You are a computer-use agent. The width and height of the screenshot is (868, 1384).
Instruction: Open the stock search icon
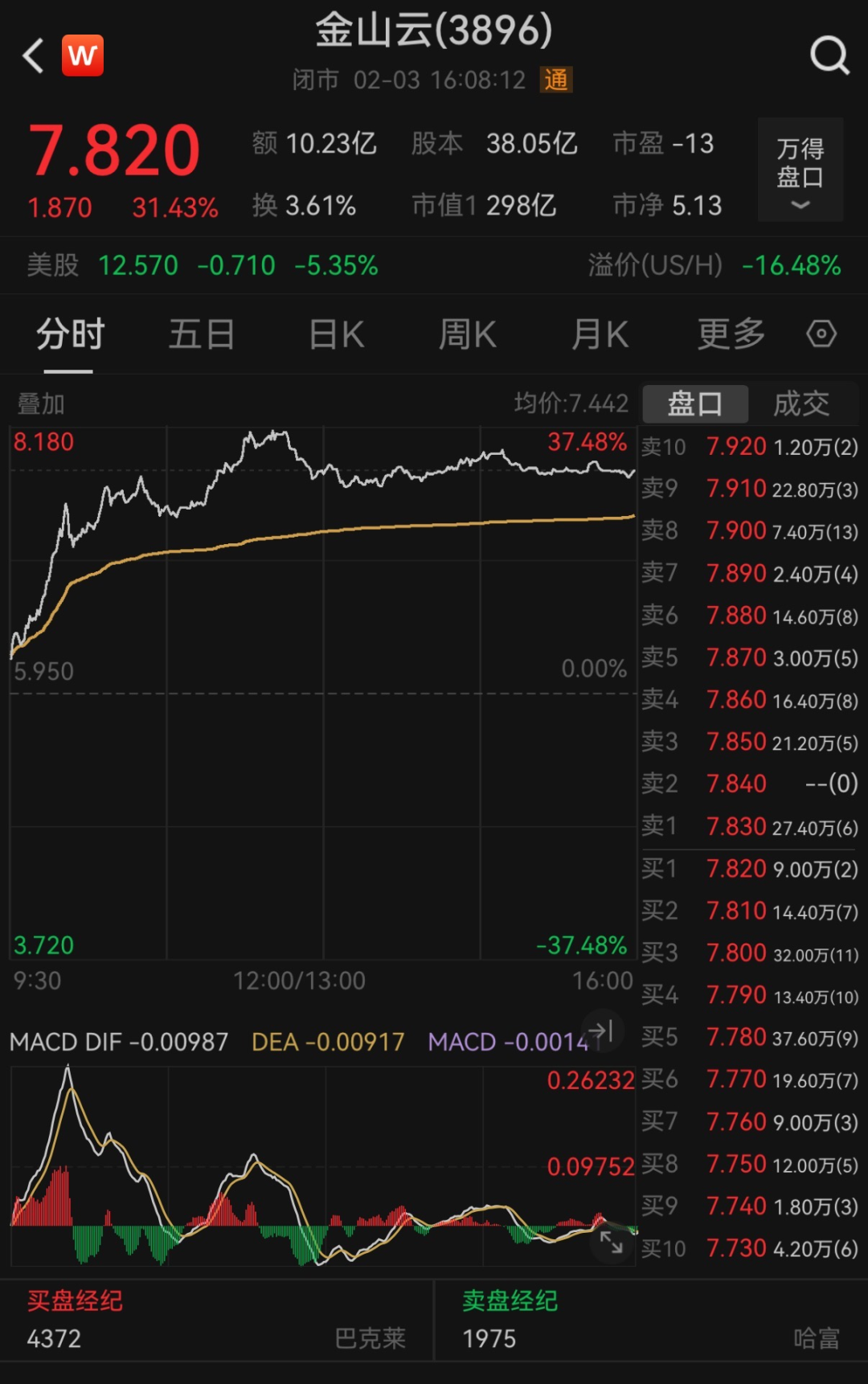(829, 55)
